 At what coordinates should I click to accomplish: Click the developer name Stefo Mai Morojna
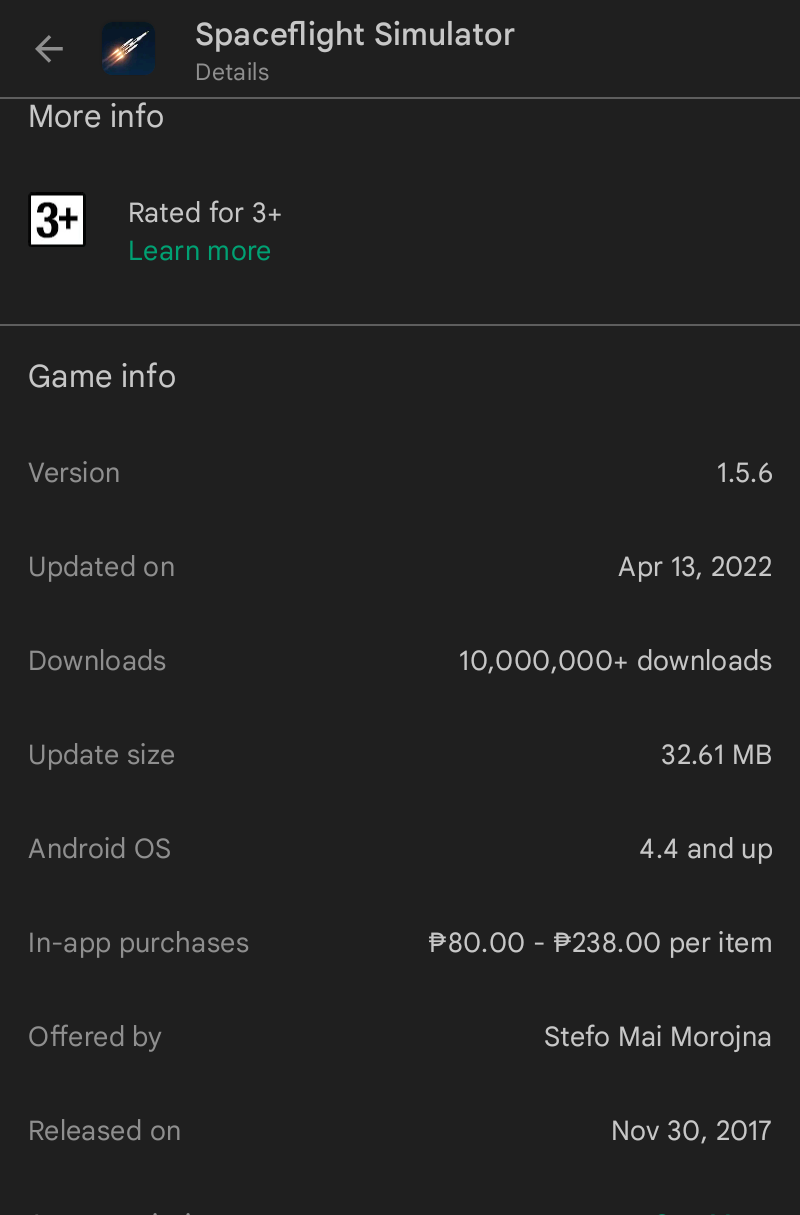tap(657, 1037)
